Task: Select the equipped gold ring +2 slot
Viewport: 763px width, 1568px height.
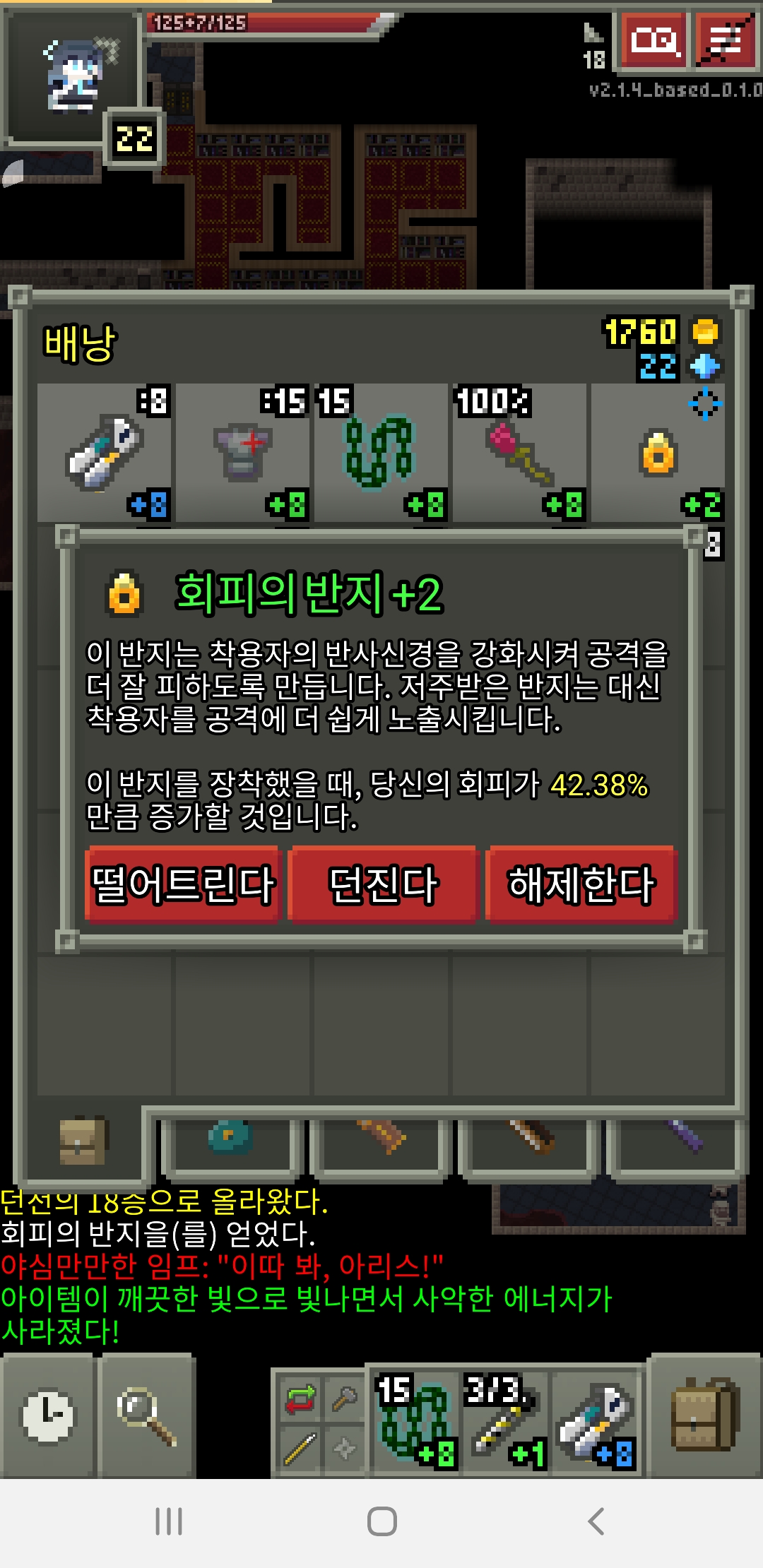Action: [657, 453]
